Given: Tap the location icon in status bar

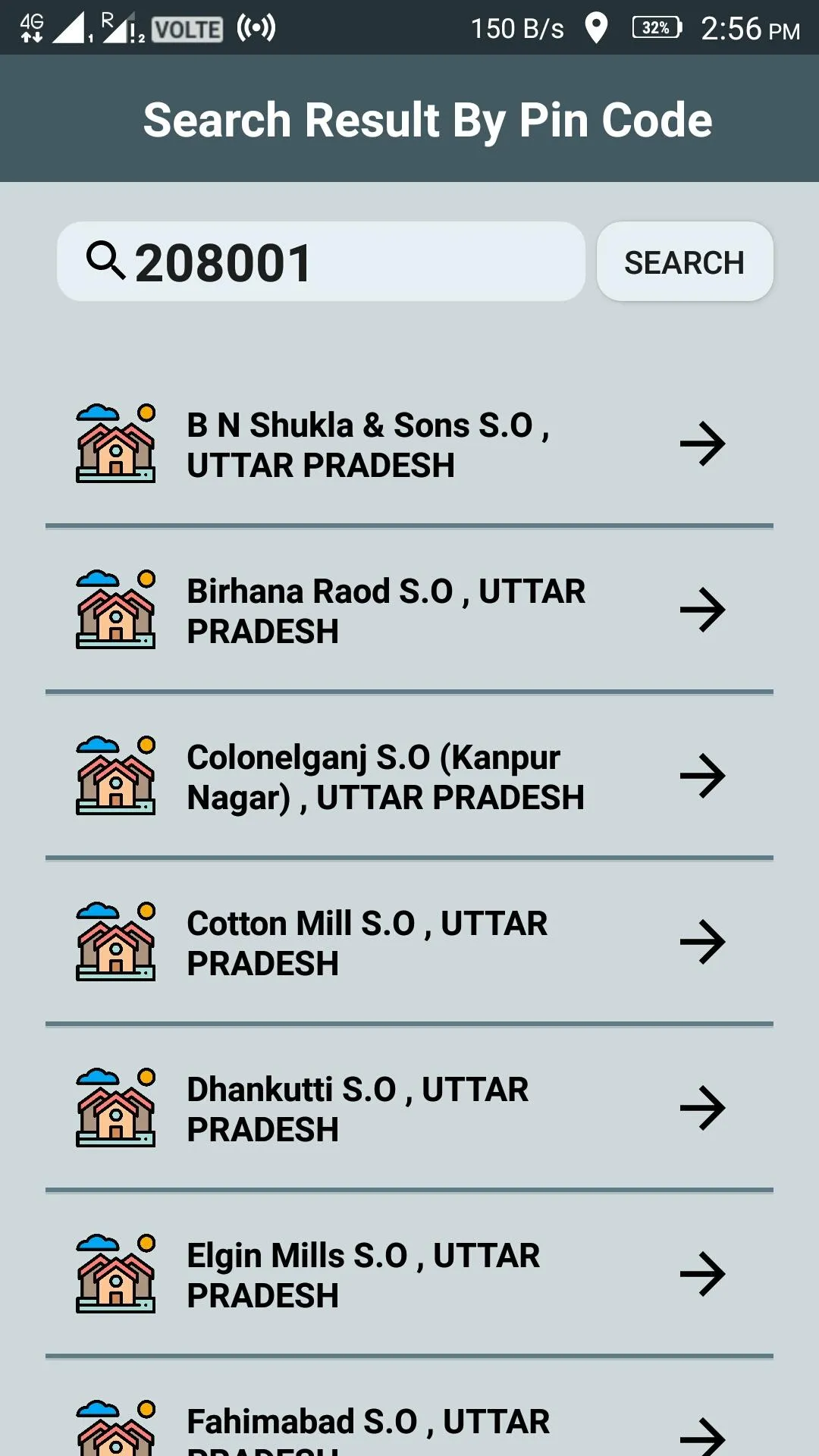Looking at the screenshot, I should pyautogui.click(x=596, y=29).
